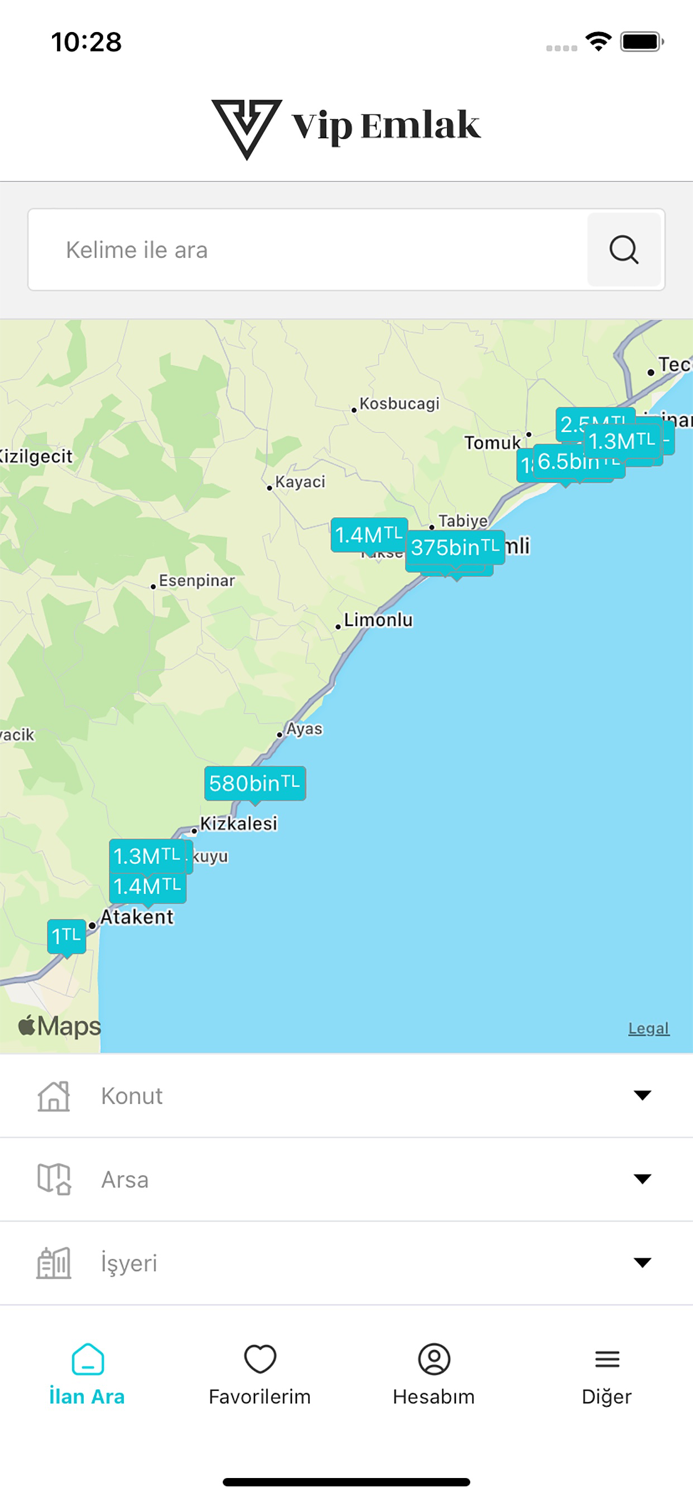Expand the Arsa category
Image resolution: width=693 pixels, height=1500 pixels.
click(346, 1180)
